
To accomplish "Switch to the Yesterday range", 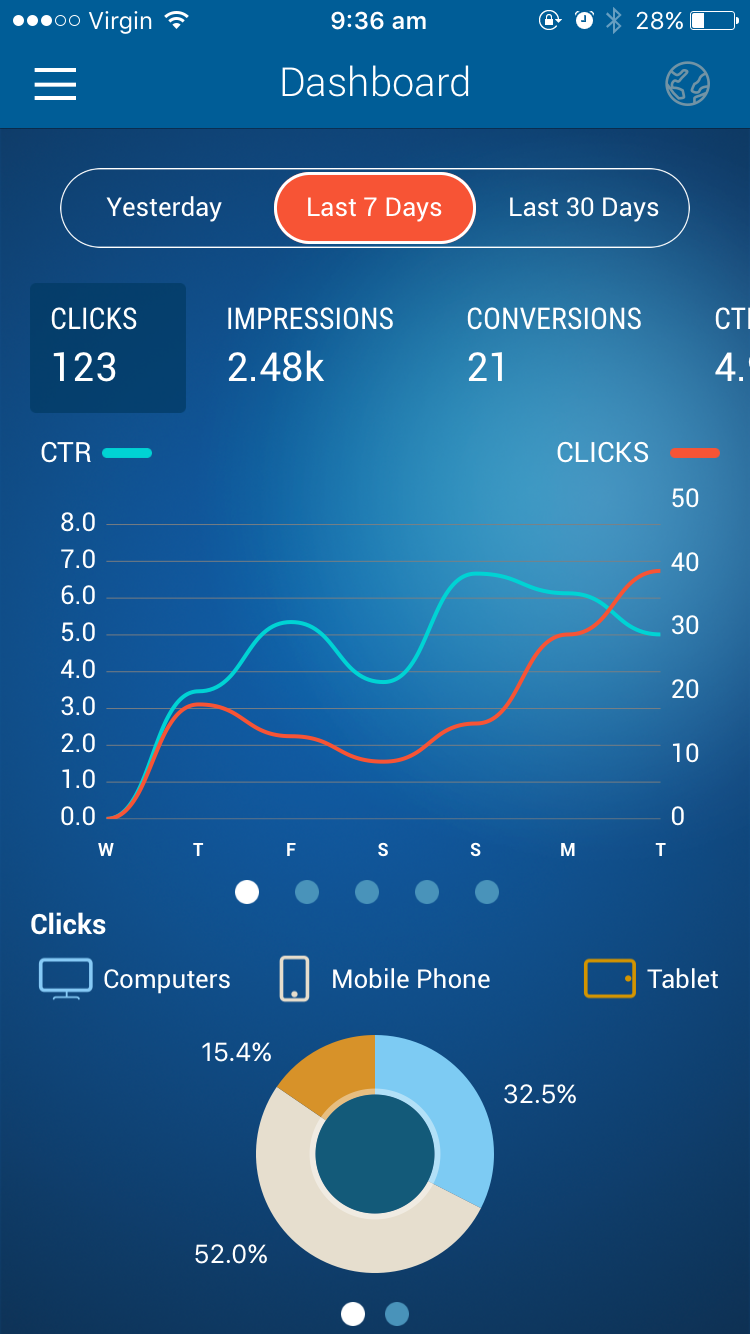I will tap(165, 208).
